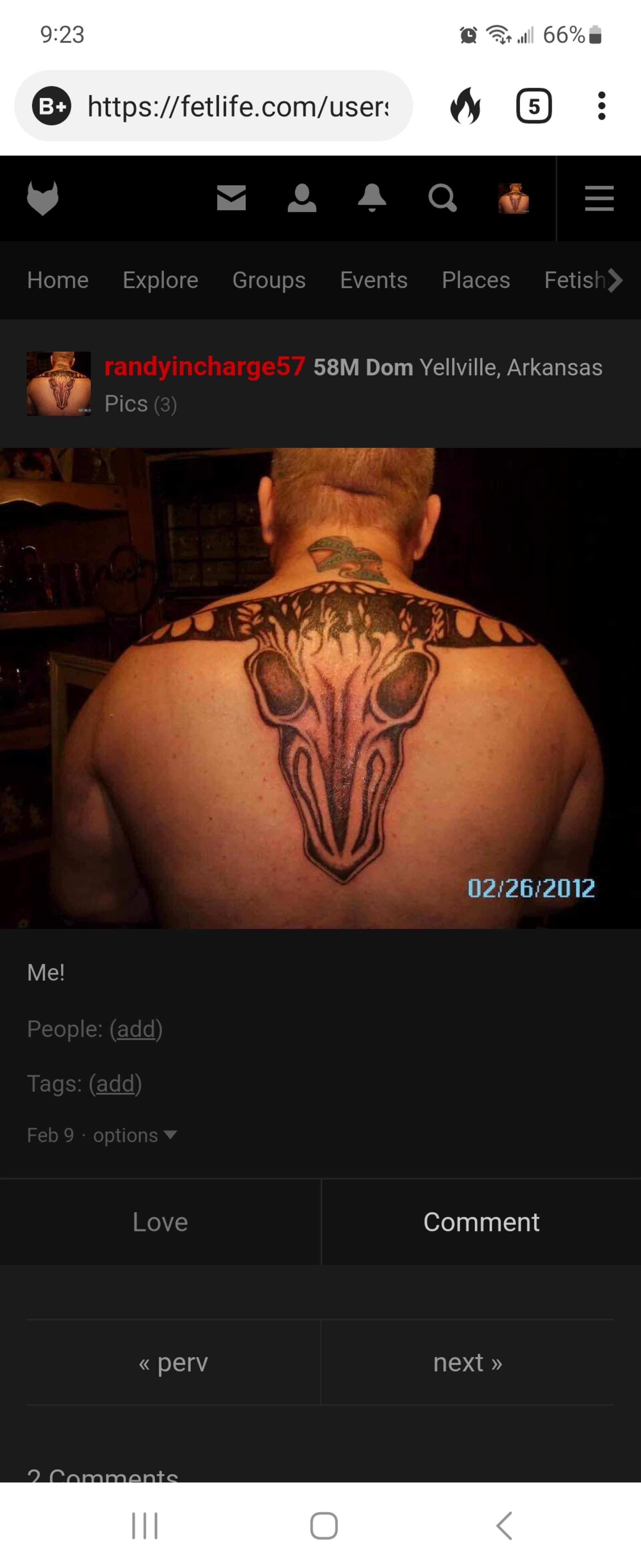The width and height of the screenshot is (641, 1568).
Task: Tap the site logo in header
Action: click(x=43, y=199)
